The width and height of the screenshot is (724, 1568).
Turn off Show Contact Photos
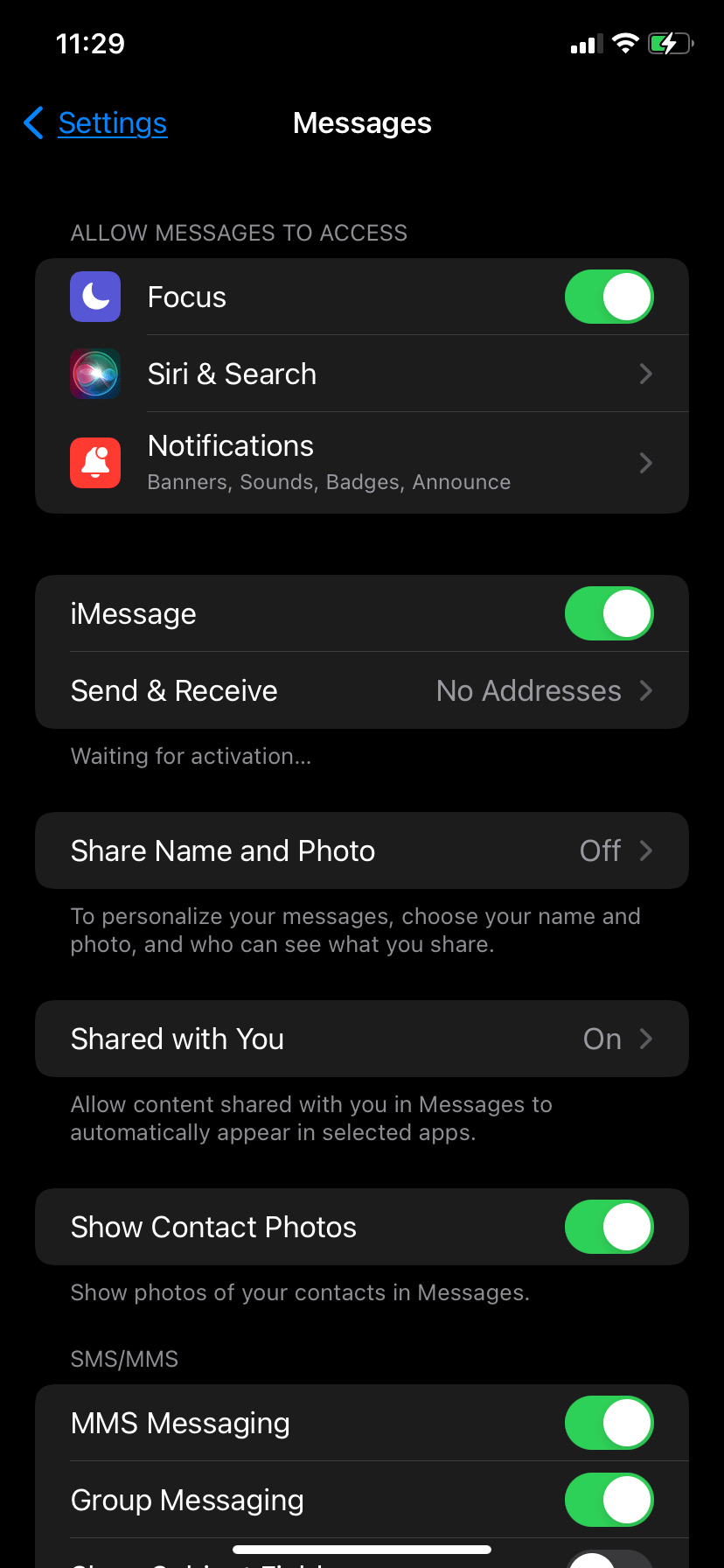click(609, 1228)
